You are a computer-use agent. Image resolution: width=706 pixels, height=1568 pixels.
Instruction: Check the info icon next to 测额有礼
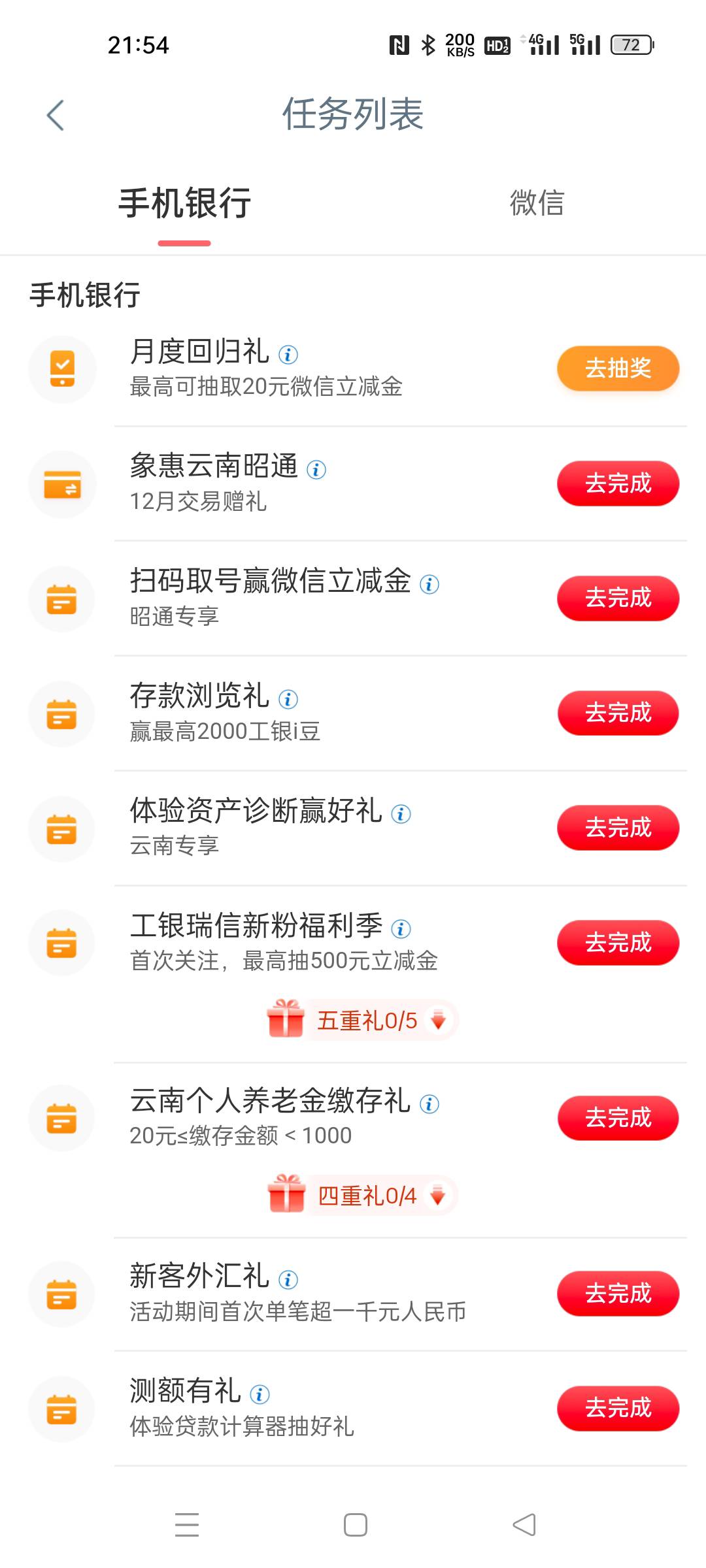(x=260, y=1394)
